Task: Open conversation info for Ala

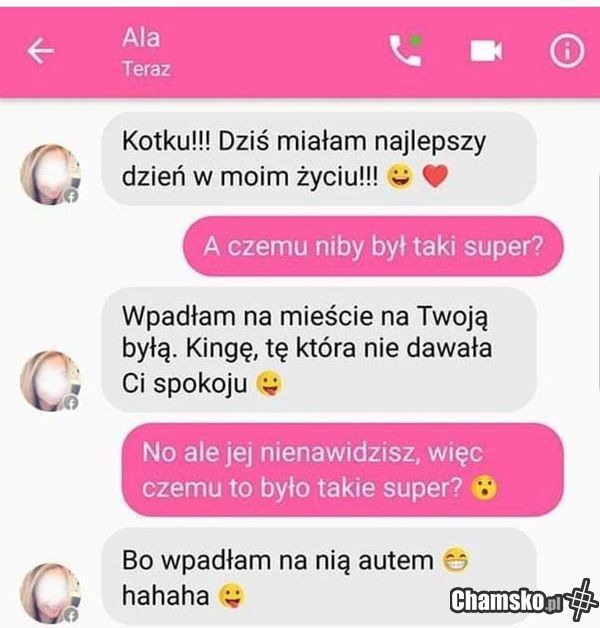Action: (567, 52)
